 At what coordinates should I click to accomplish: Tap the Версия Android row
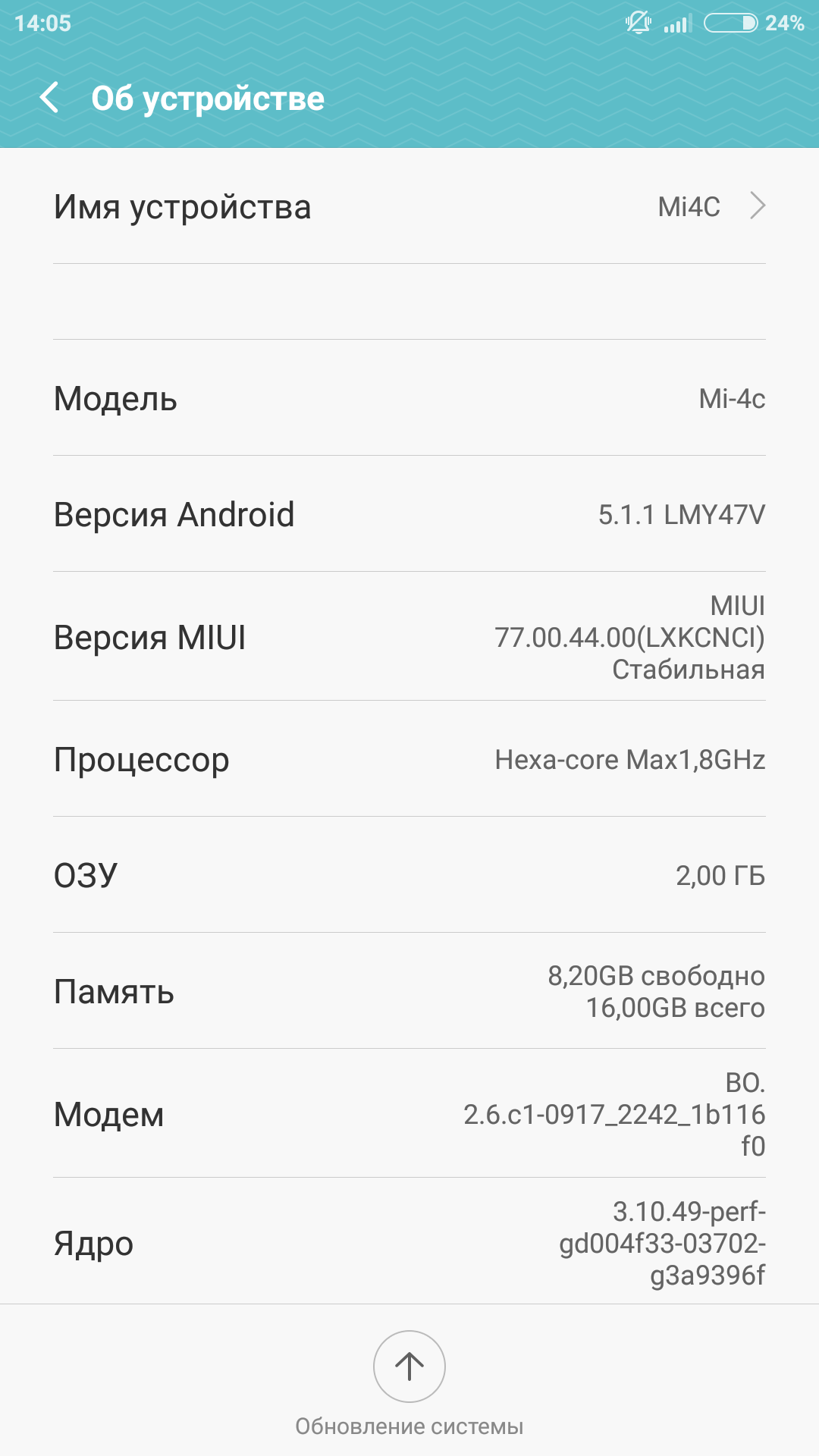click(x=409, y=514)
